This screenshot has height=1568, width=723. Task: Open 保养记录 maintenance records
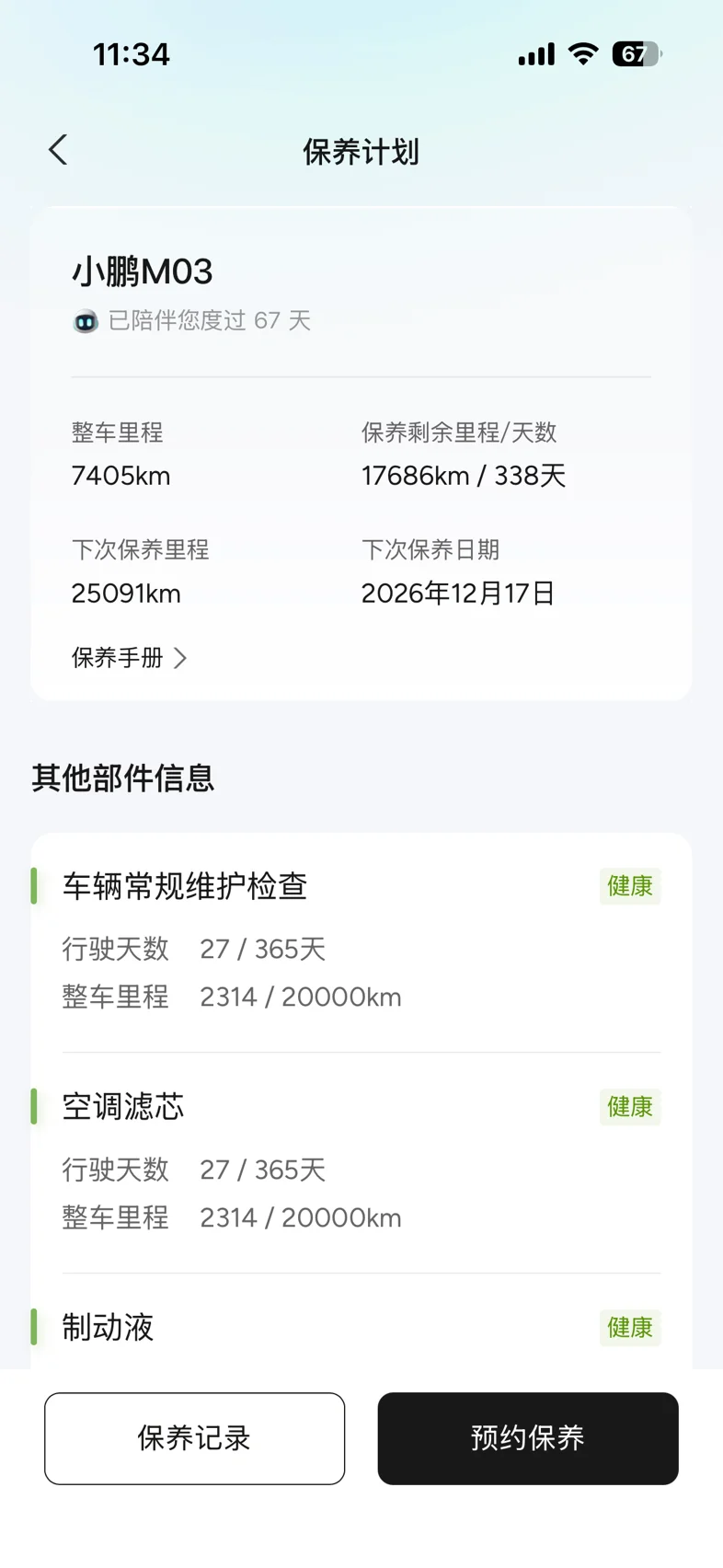click(194, 1438)
